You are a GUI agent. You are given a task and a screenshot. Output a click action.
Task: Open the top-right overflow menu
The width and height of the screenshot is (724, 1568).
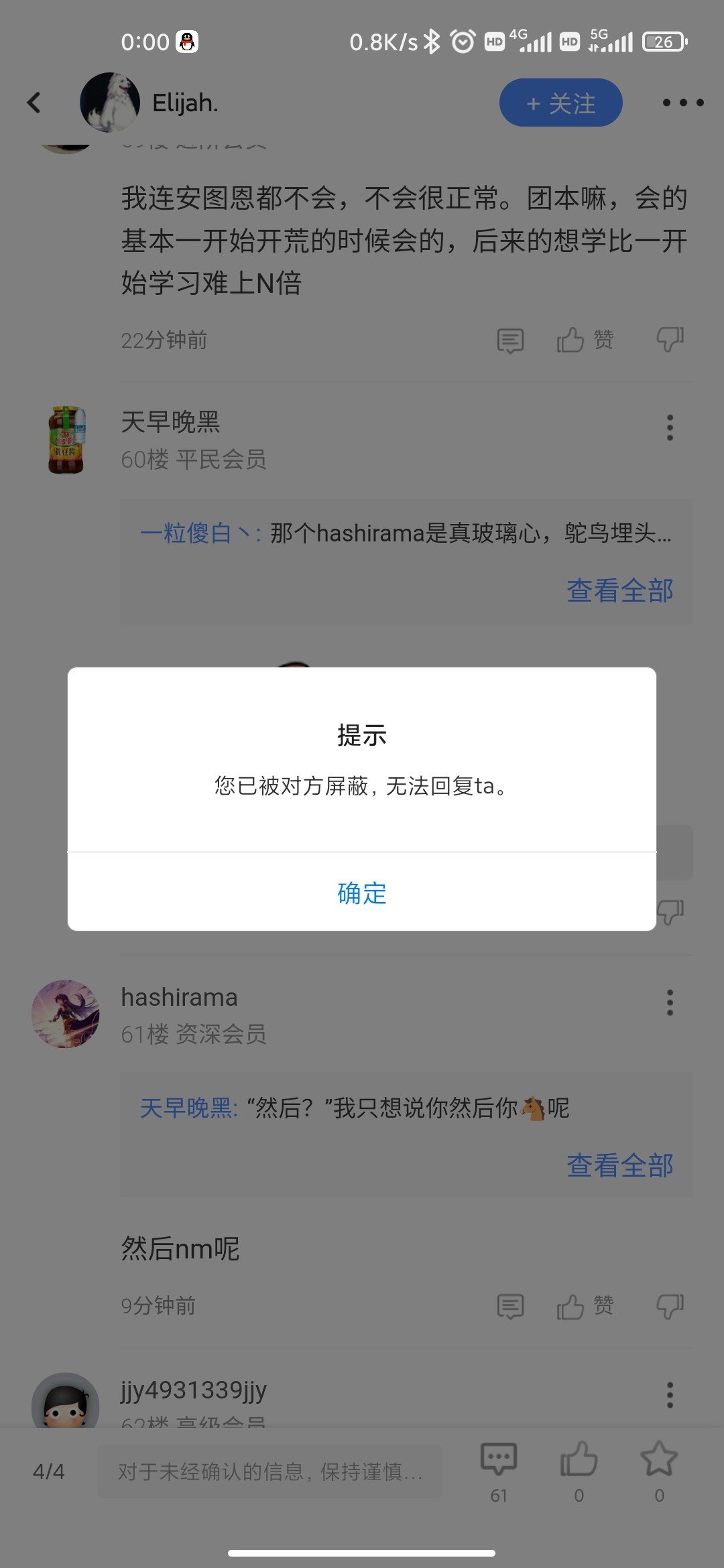[x=682, y=103]
